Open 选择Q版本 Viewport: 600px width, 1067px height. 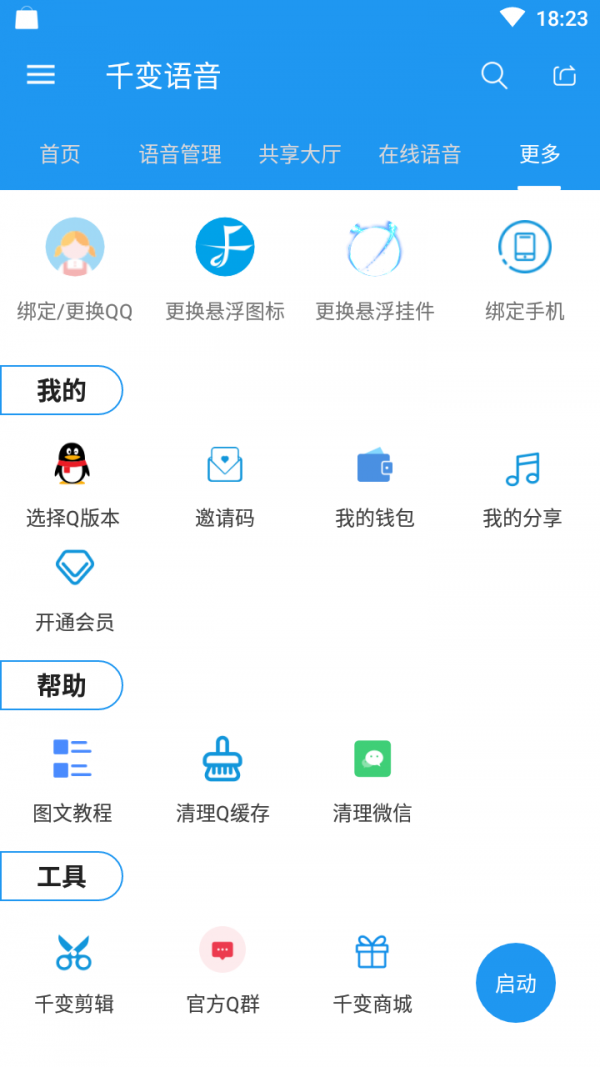tap(73, 485)
